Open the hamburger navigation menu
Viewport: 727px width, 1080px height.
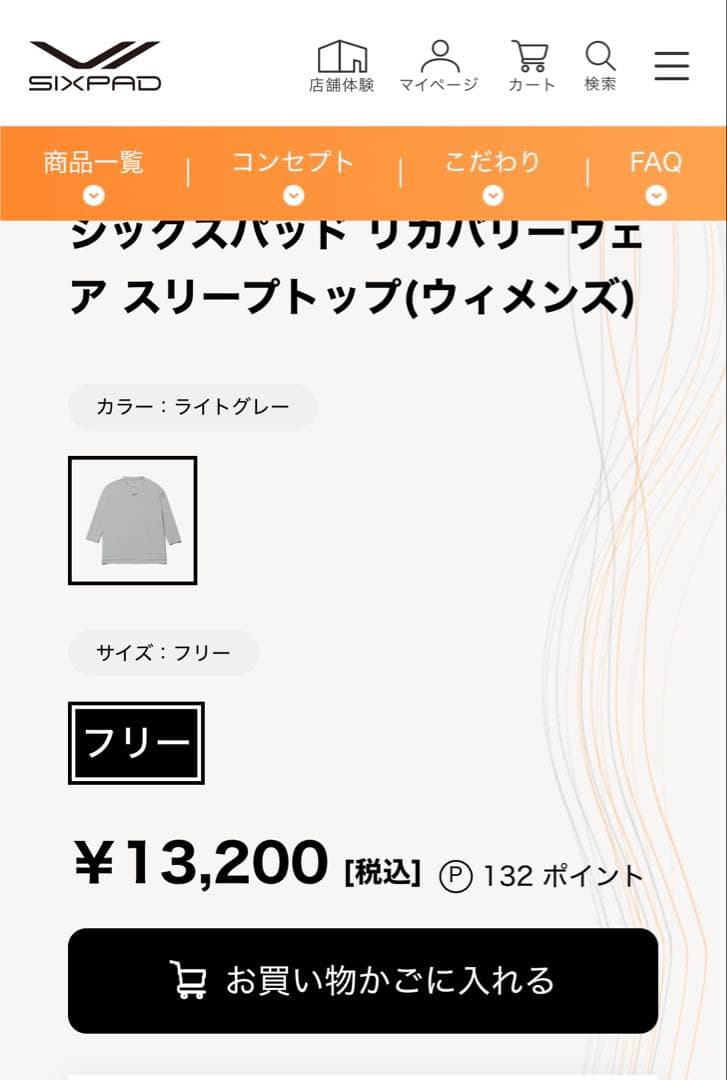click(x=670, y=64)
